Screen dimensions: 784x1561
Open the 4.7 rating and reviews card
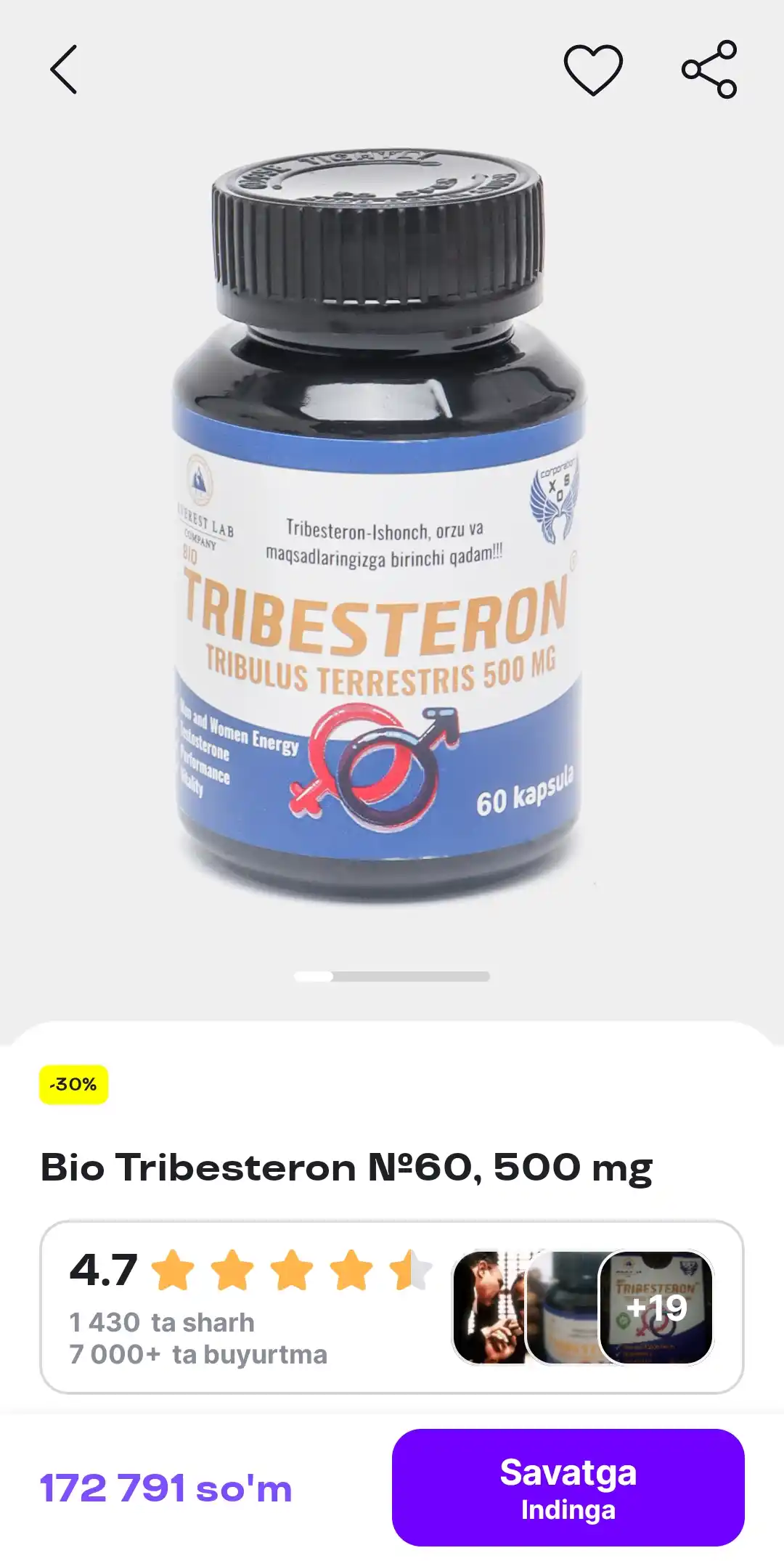(x=391, y=1307)
